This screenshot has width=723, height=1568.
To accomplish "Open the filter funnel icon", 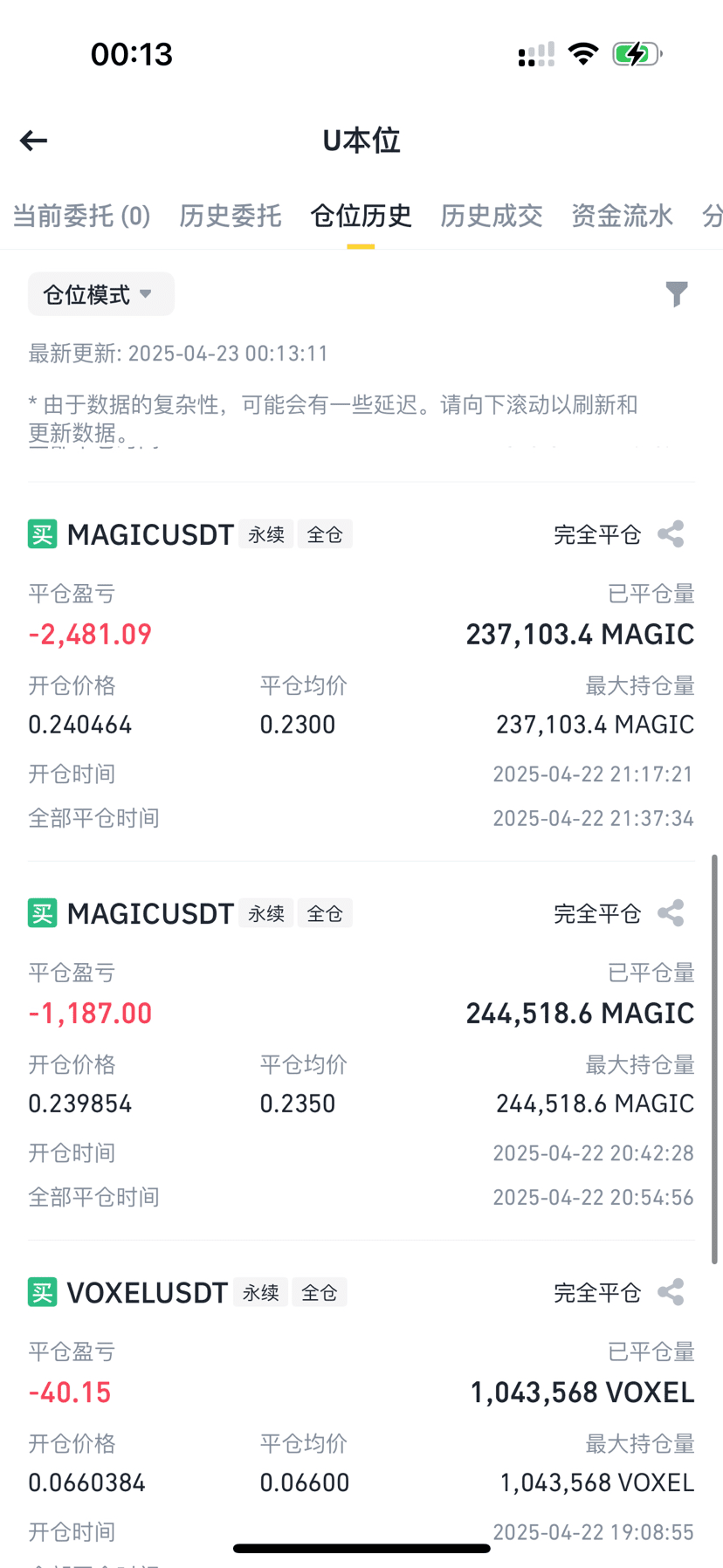I will click(x=677, y=294).
